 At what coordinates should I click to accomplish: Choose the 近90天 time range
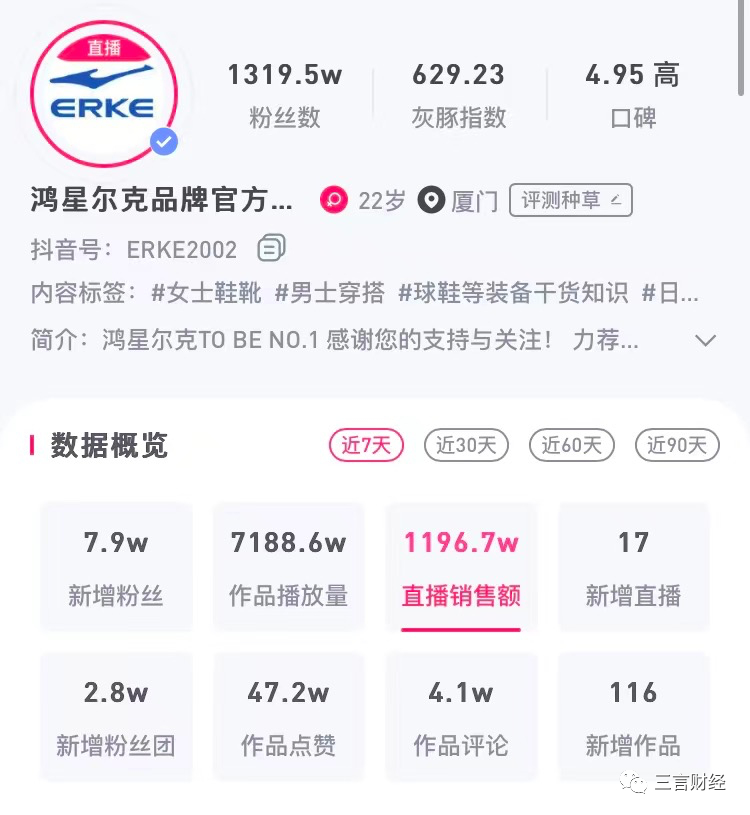pos(677,445)
